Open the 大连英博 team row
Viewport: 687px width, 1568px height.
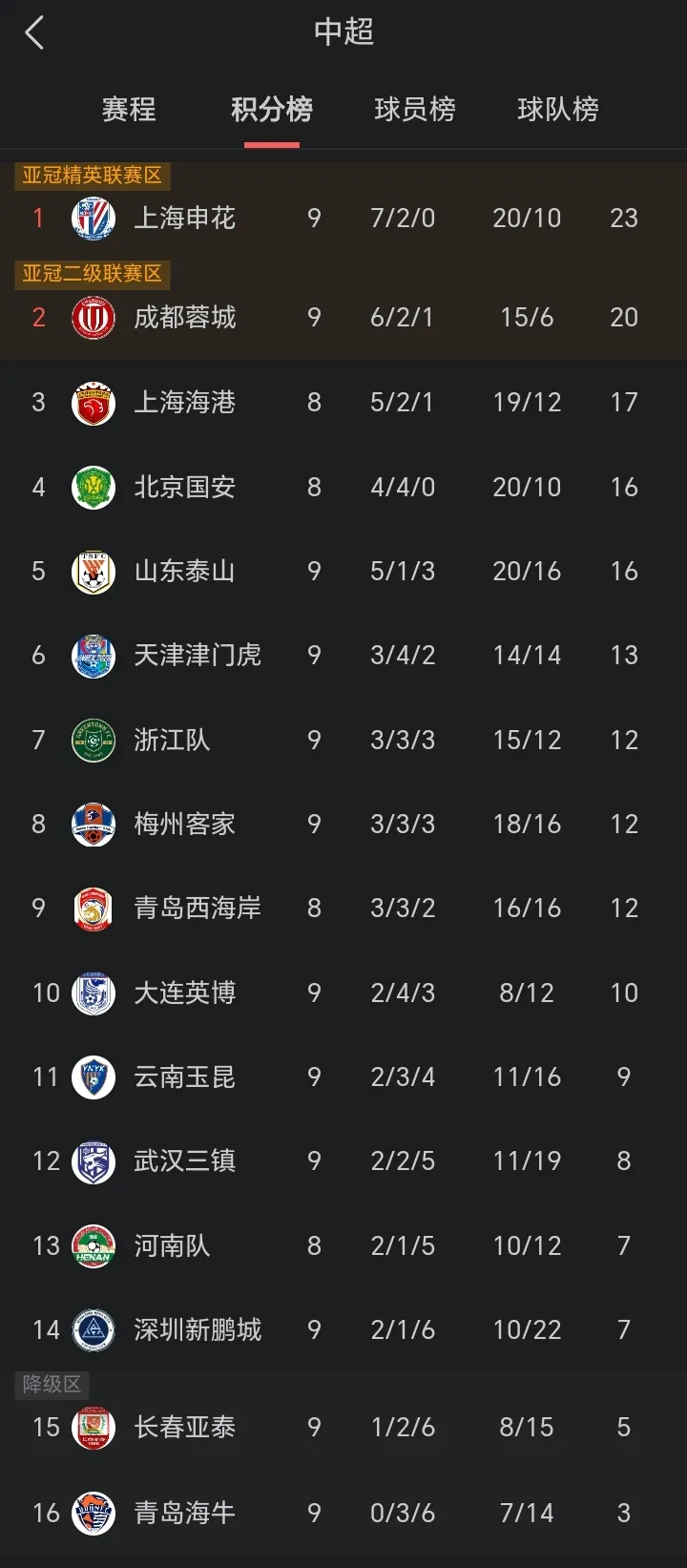pyautogui.click(x=185, y=993)
